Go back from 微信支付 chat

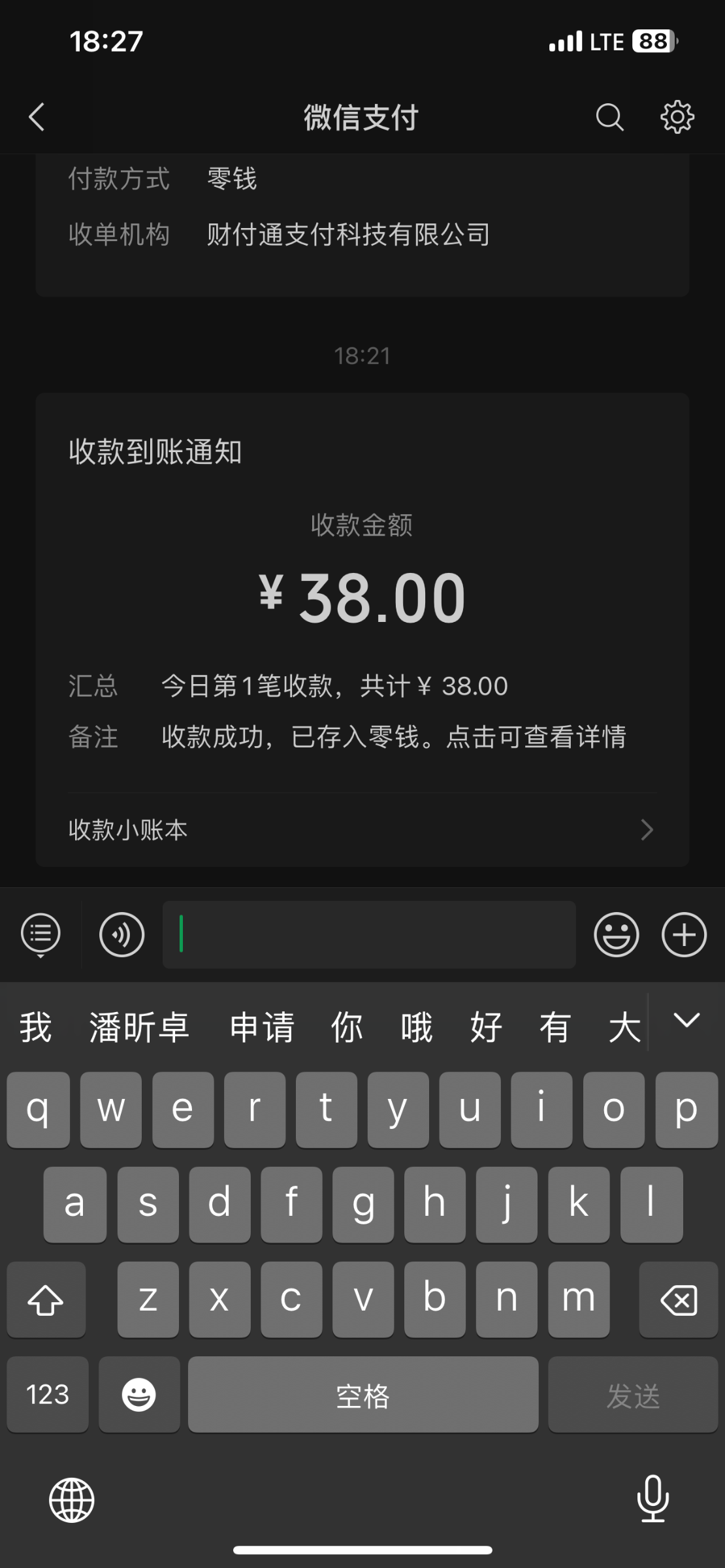(37, 118)
